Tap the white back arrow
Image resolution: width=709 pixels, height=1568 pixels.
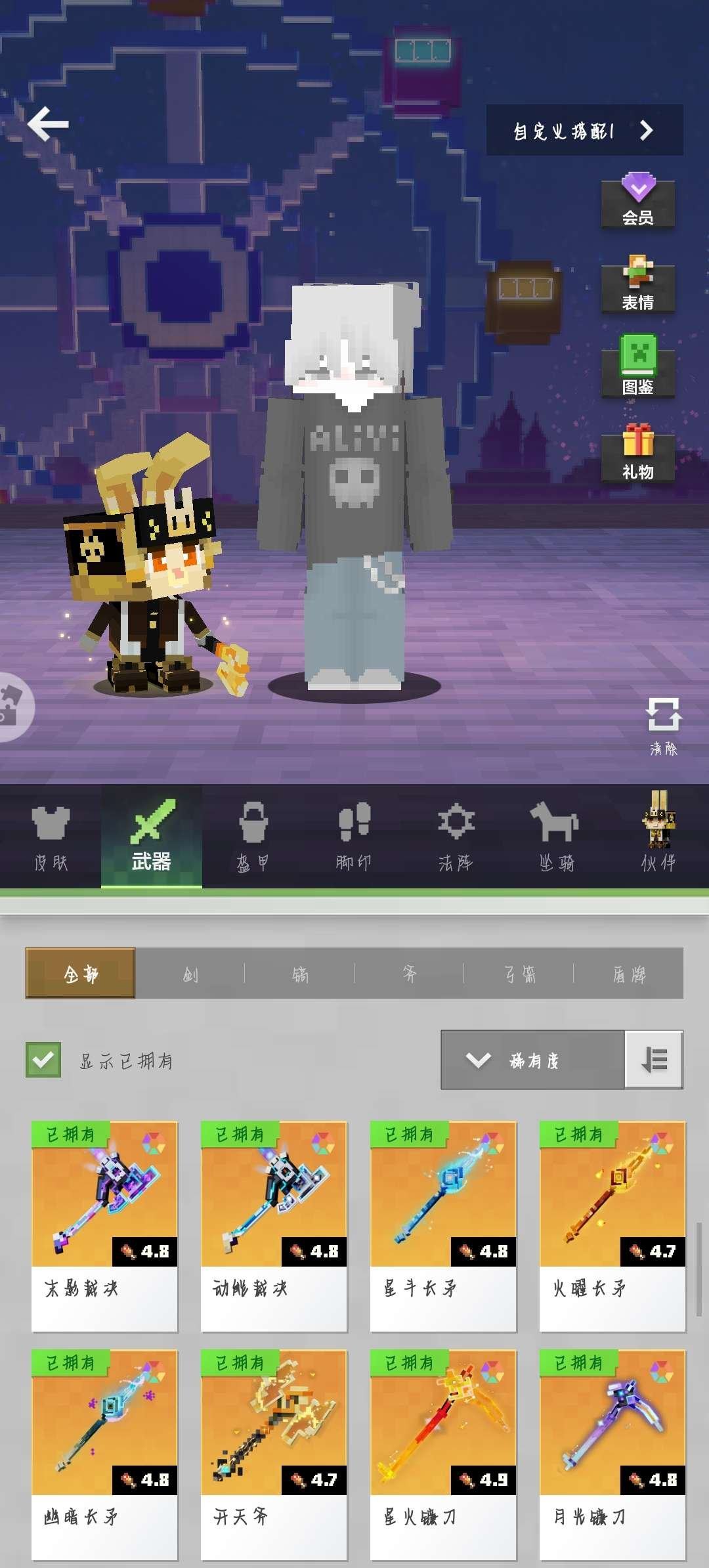pos(48,123)
